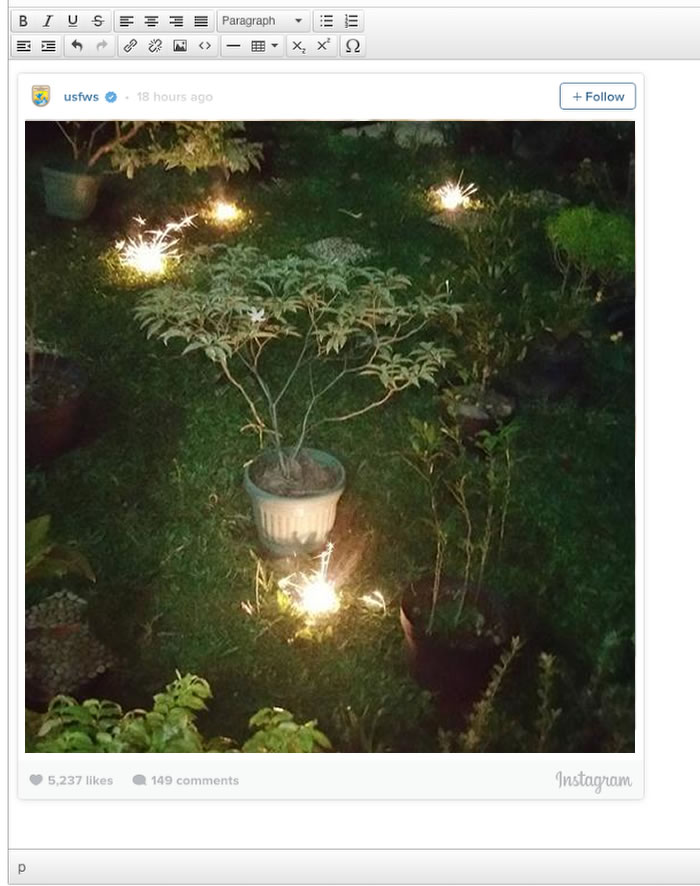The height and width of the screenshot is (886, 700).
Task: Open the table insert menu
Action: pos(265,46)
